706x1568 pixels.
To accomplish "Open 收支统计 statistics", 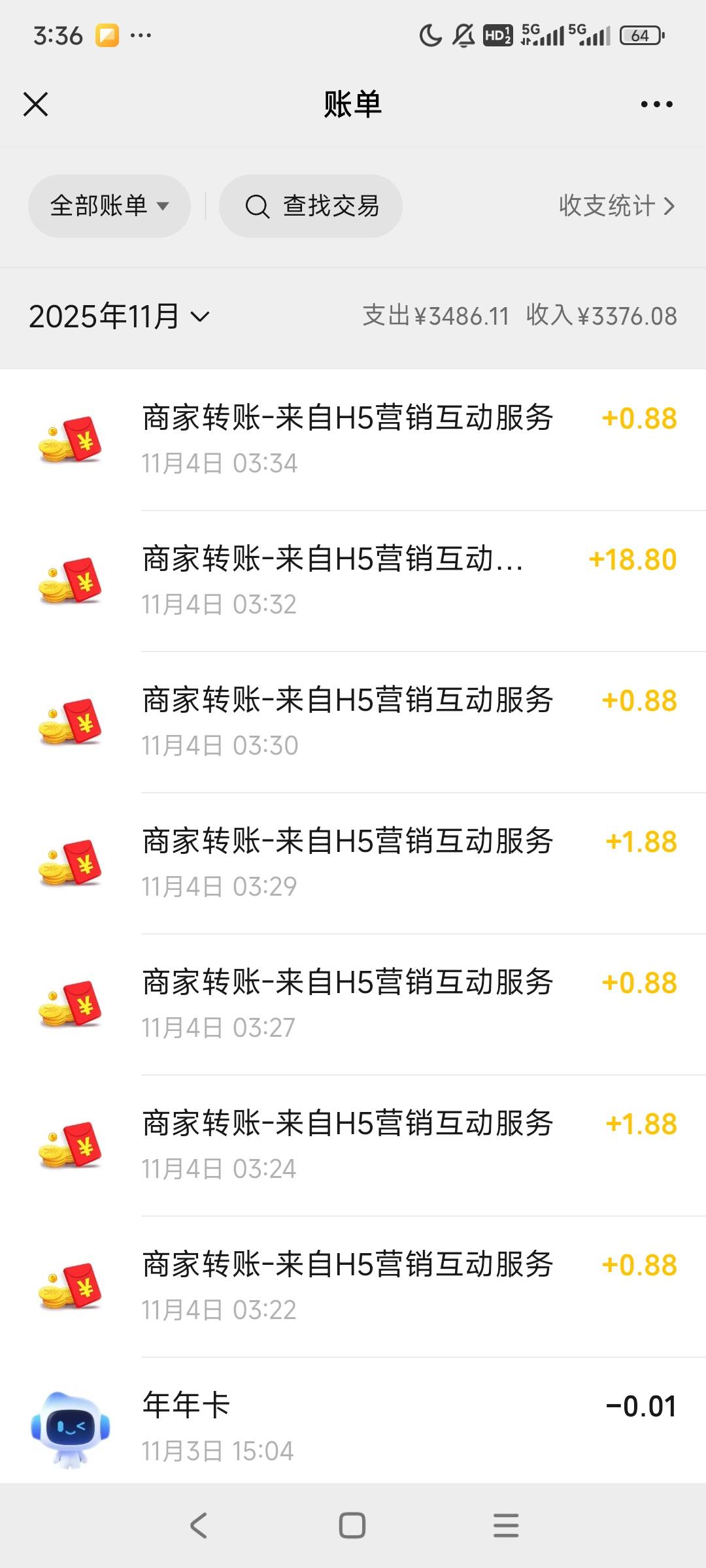I will click(x=616, y=206).
